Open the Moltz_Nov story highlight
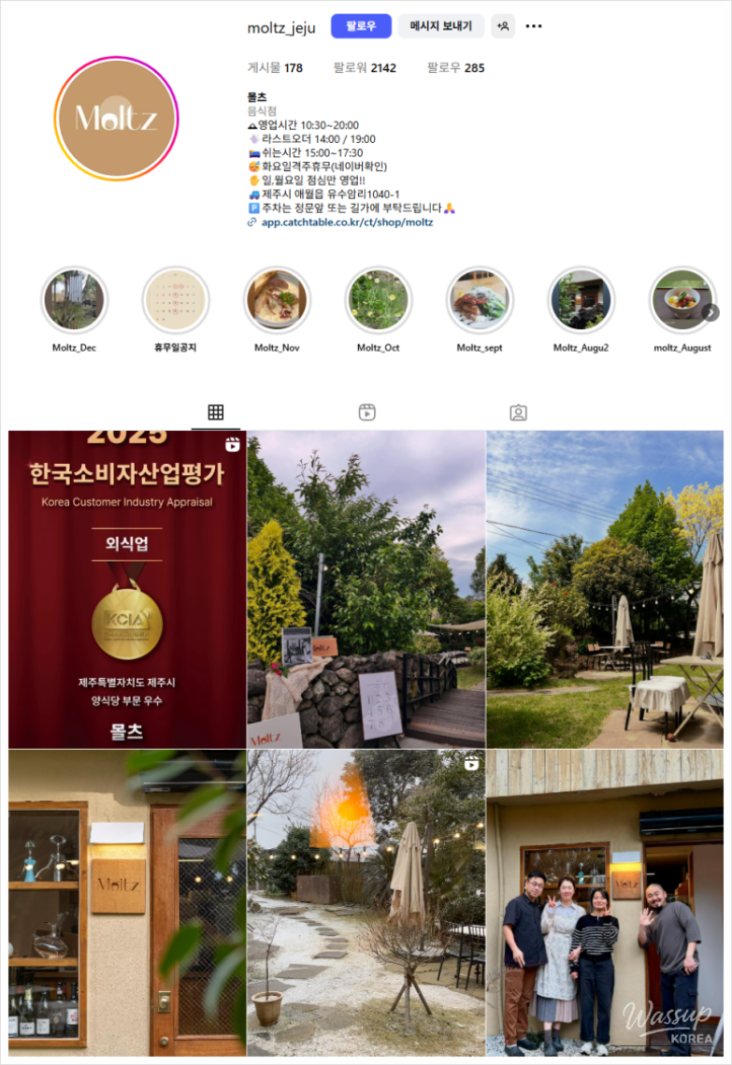732x1065 pixels. (x=277, y=300)
